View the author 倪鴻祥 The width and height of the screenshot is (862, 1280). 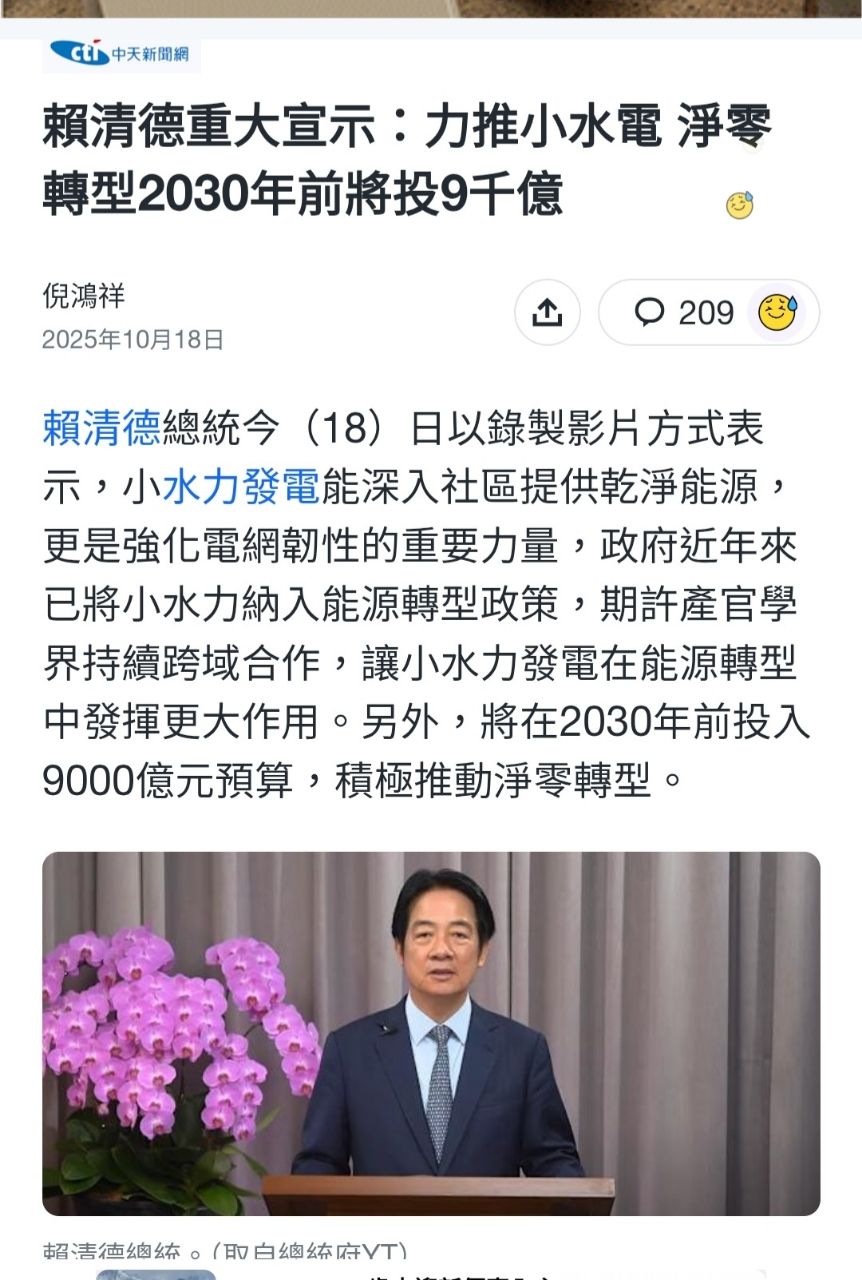pos(84,296)
